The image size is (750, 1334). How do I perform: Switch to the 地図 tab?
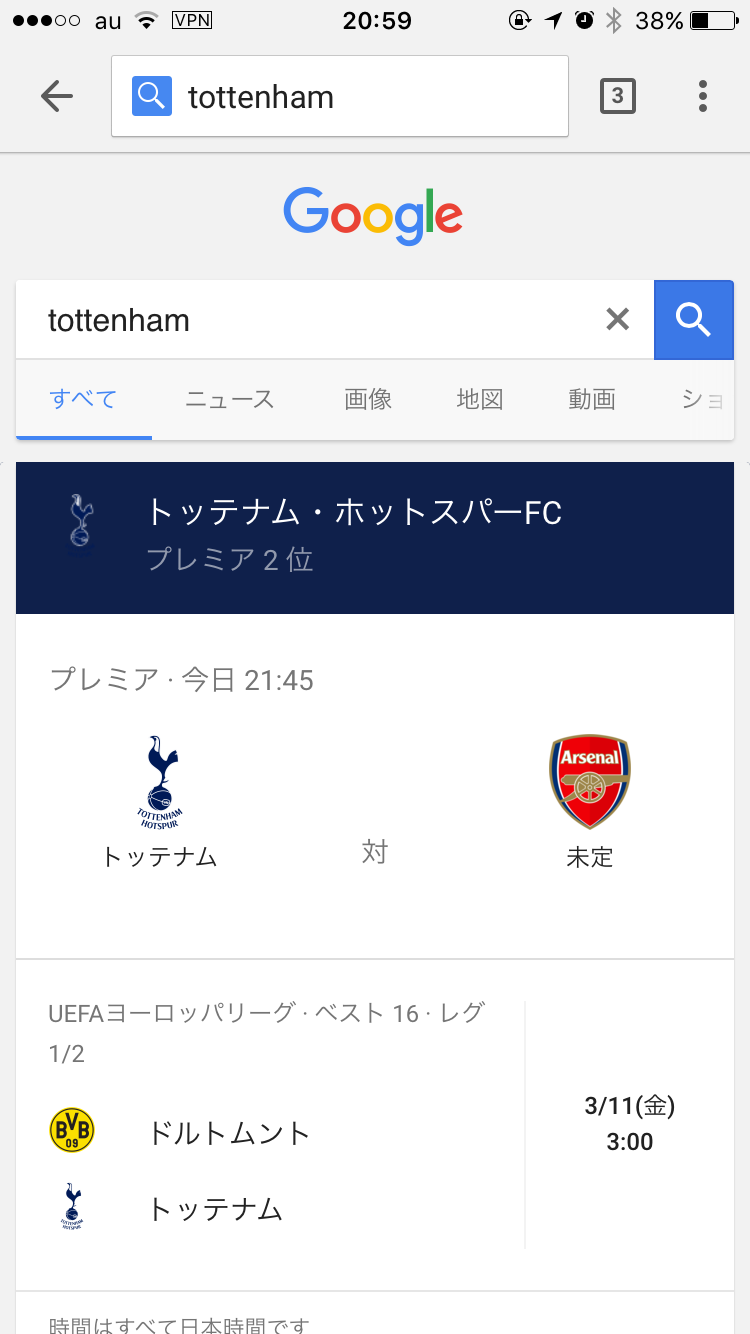(480, 400)
